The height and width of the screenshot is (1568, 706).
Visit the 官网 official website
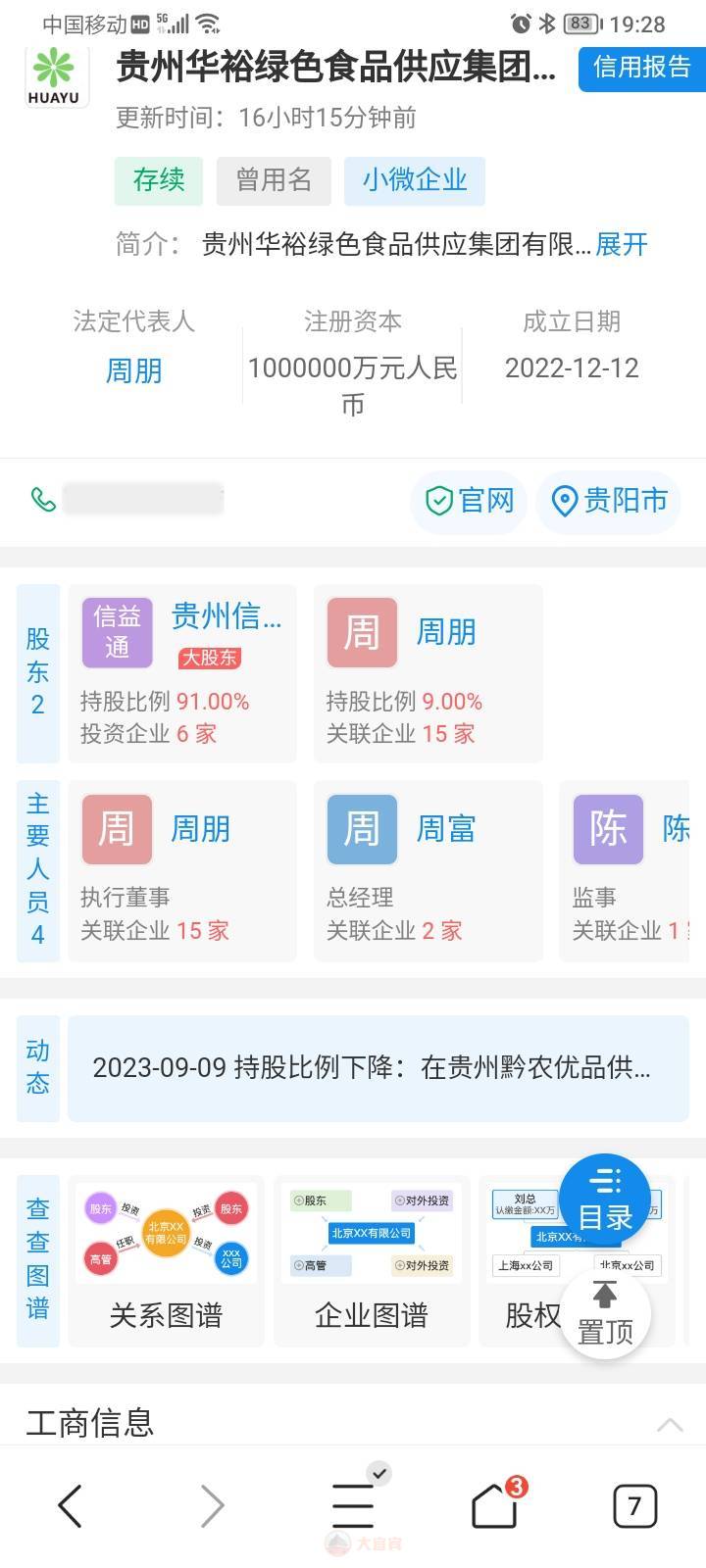click(x=469, y=502)
